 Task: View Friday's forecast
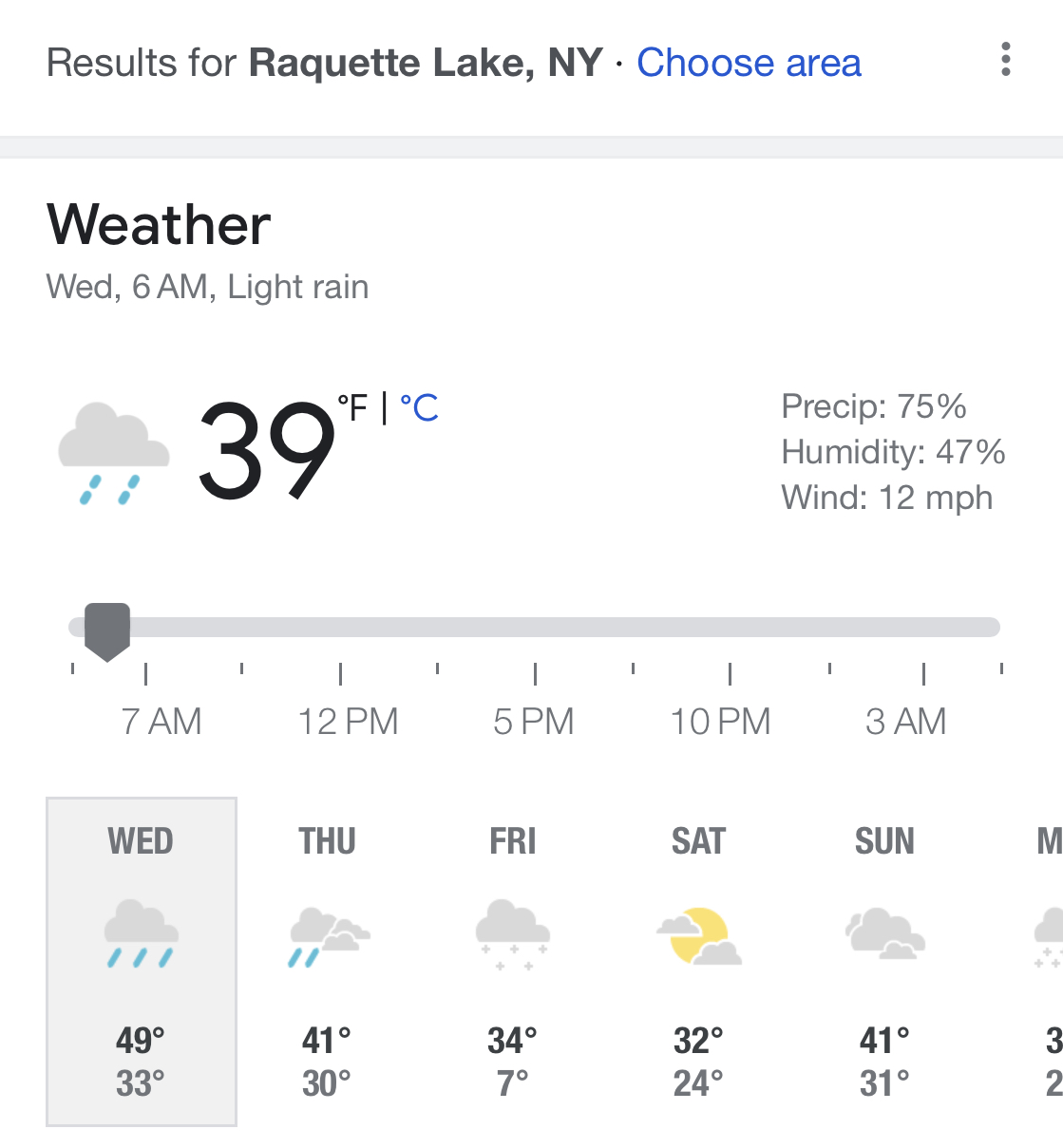point(513,962)
